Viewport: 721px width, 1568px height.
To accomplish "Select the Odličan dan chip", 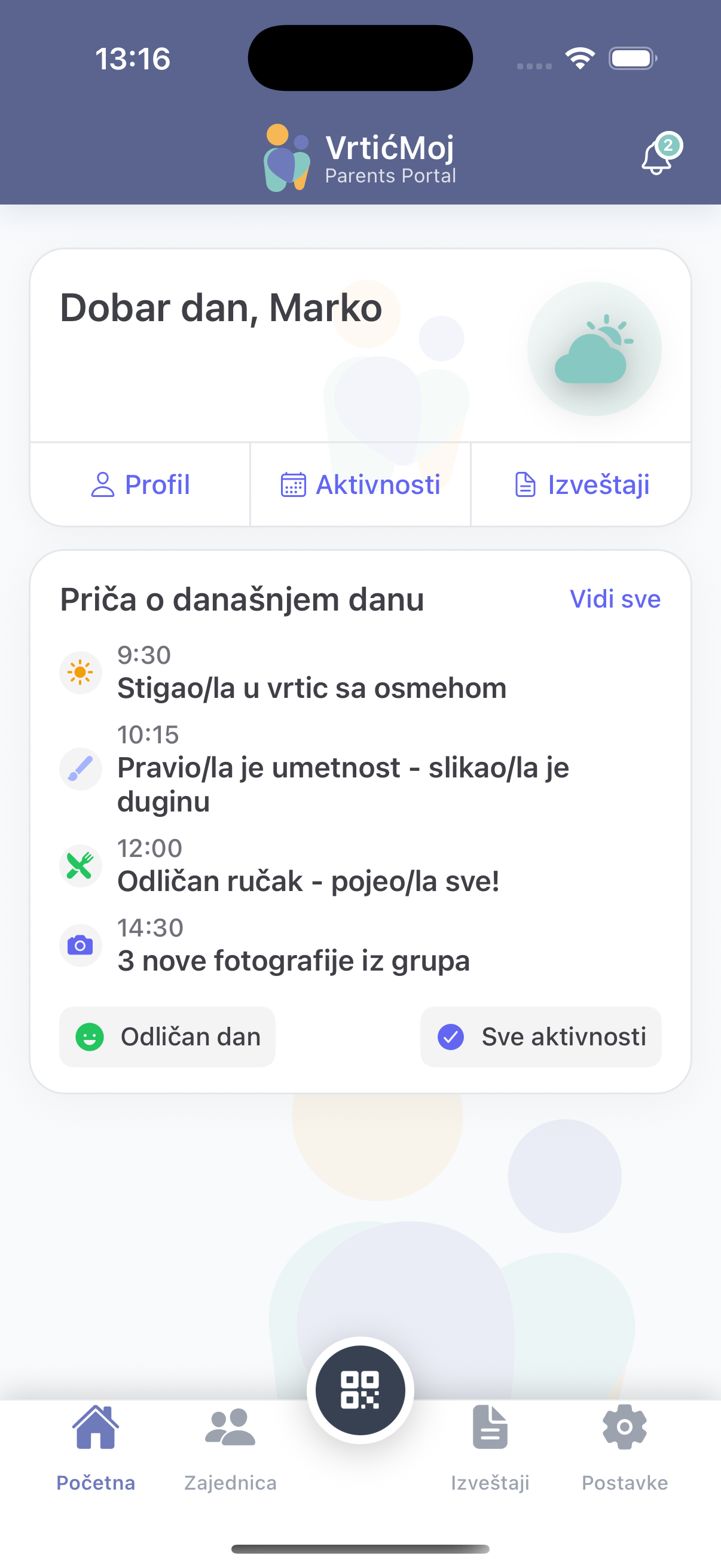I will coord(167,1036).
